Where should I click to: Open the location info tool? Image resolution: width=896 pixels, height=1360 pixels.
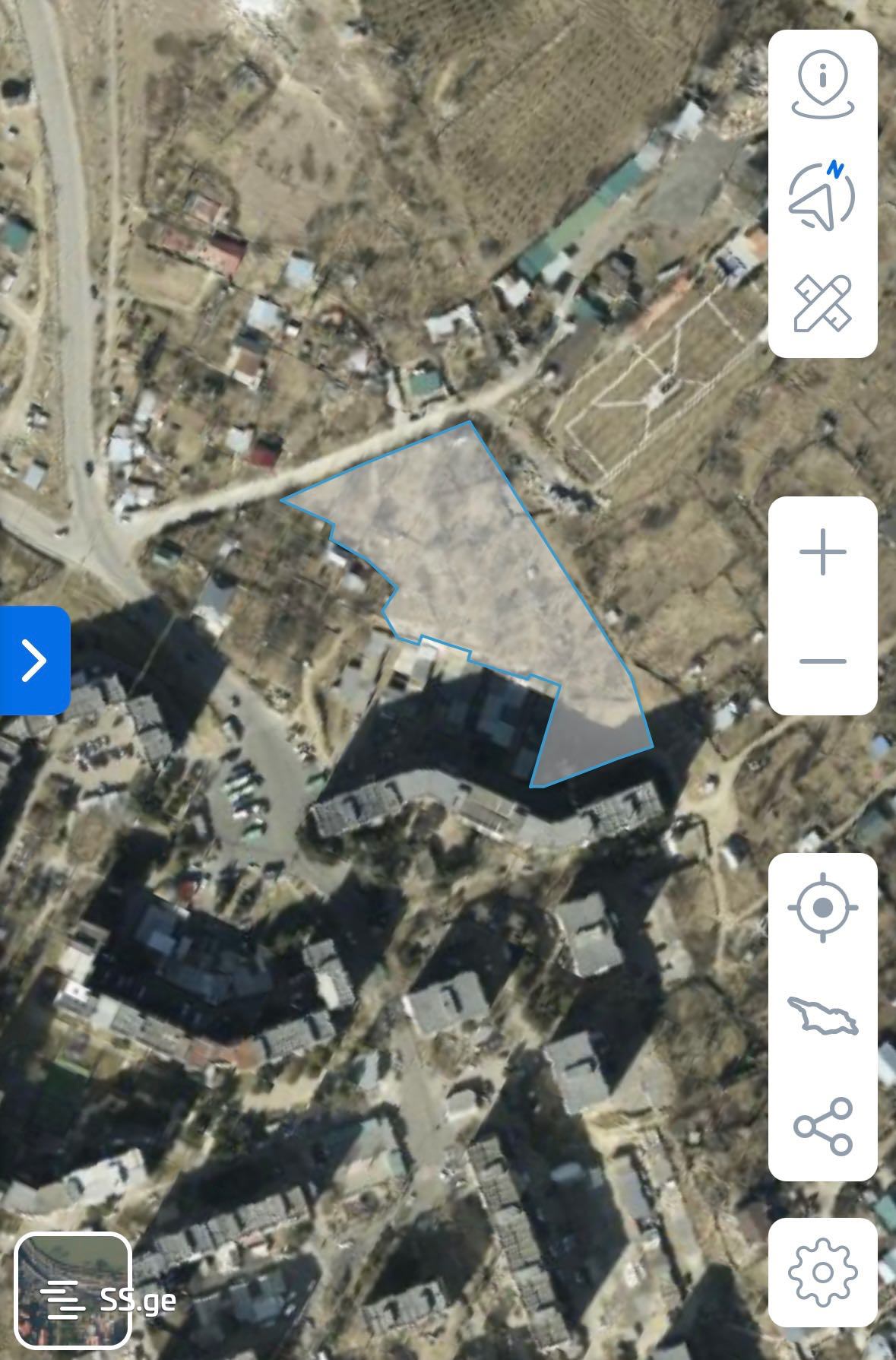[823, 84]
